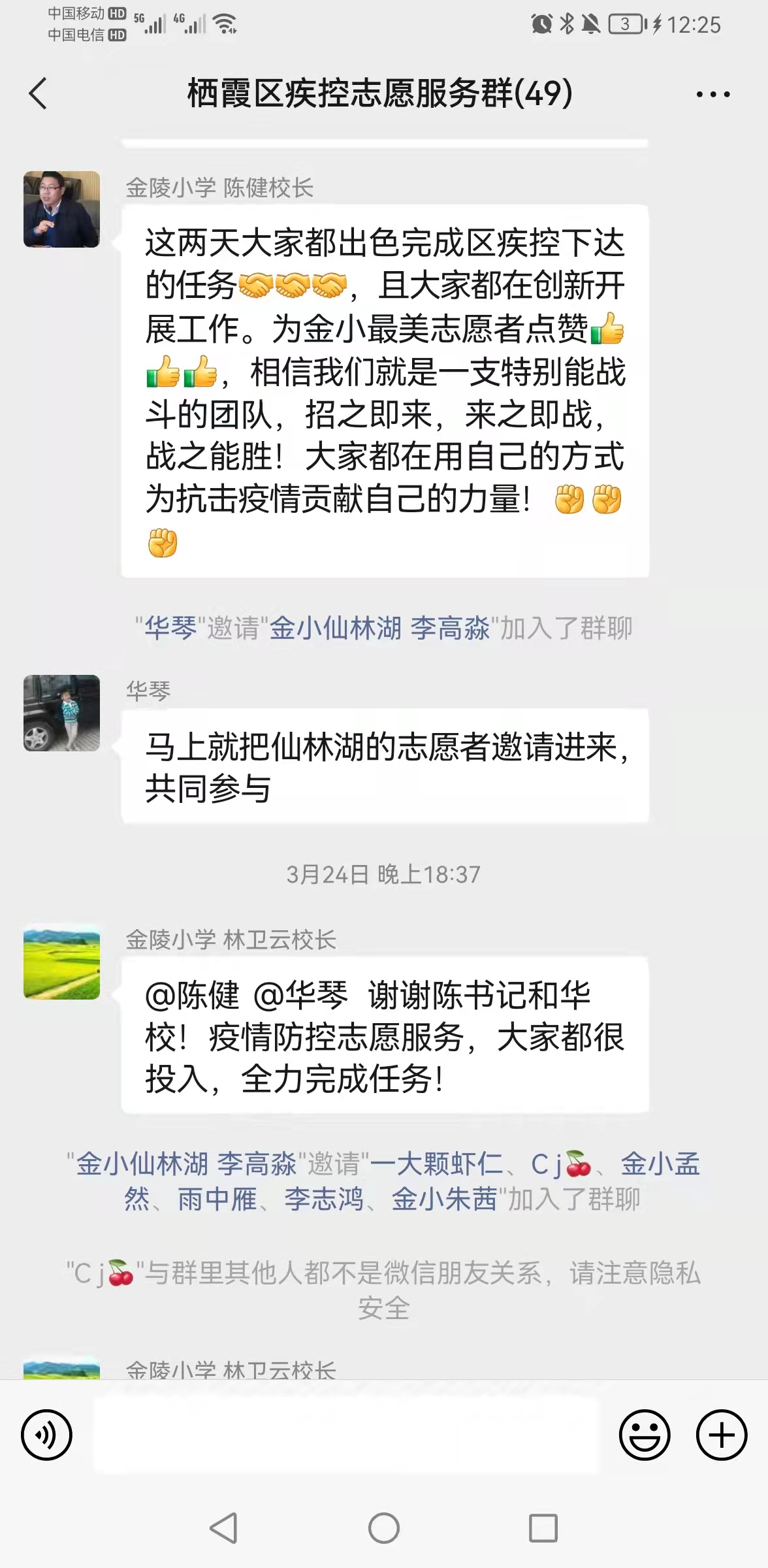
Task: Open 一大颗虾仁 name link
Action: point(436,1164)
